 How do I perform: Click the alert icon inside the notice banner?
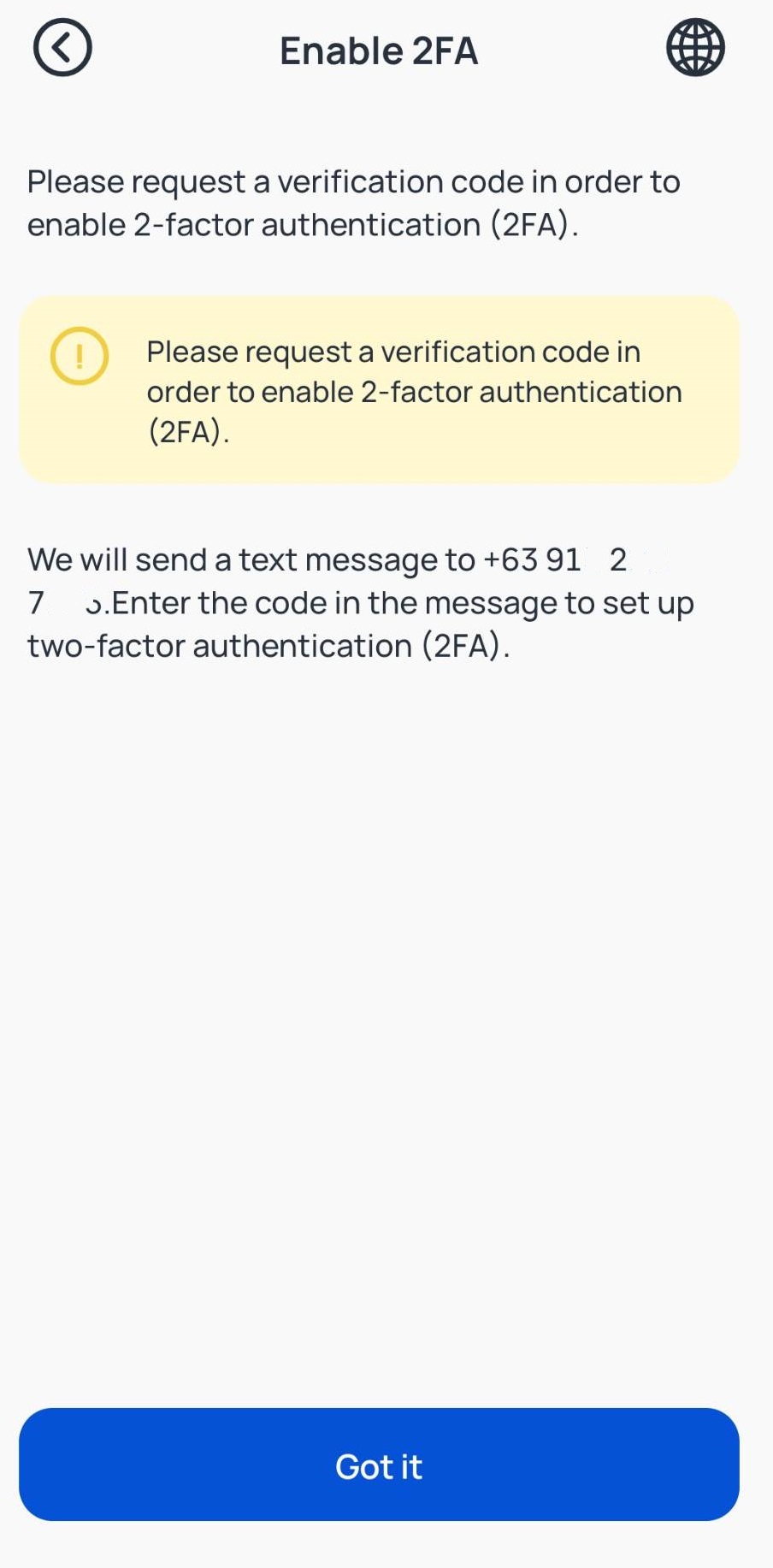(80, 356)
